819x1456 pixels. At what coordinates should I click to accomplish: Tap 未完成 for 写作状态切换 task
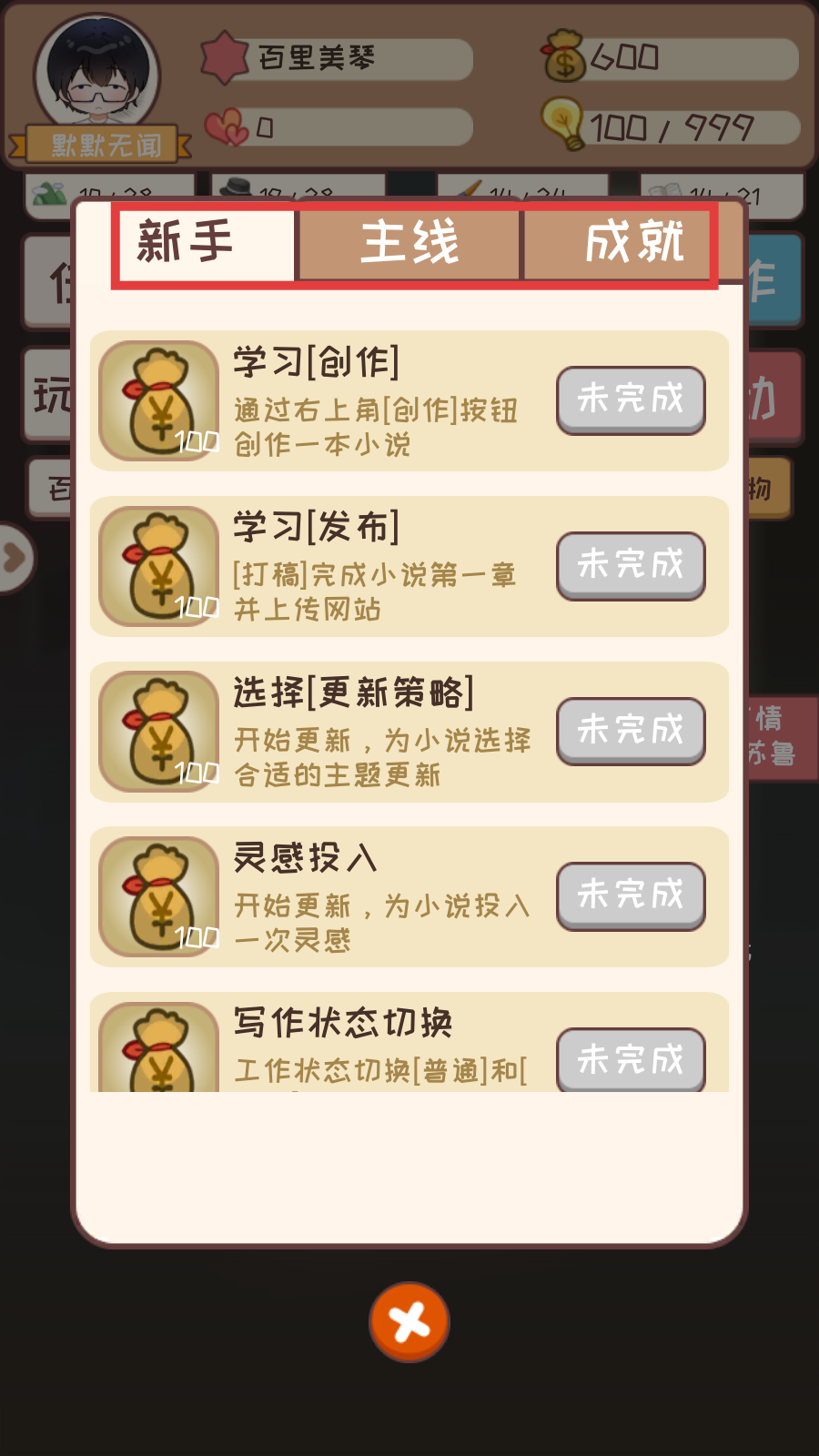coord(631,1059)
